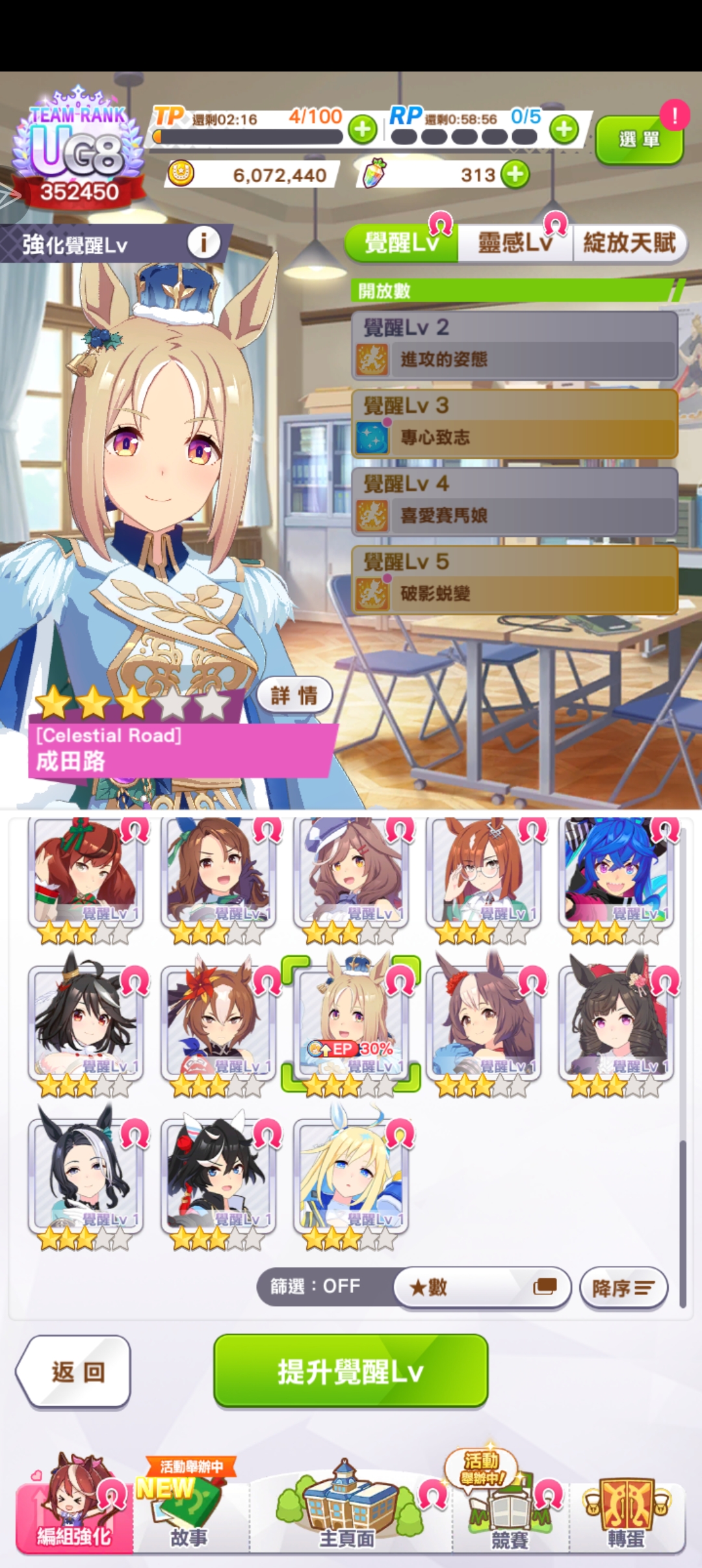Open the 選單 menu button

pos(639,139)
